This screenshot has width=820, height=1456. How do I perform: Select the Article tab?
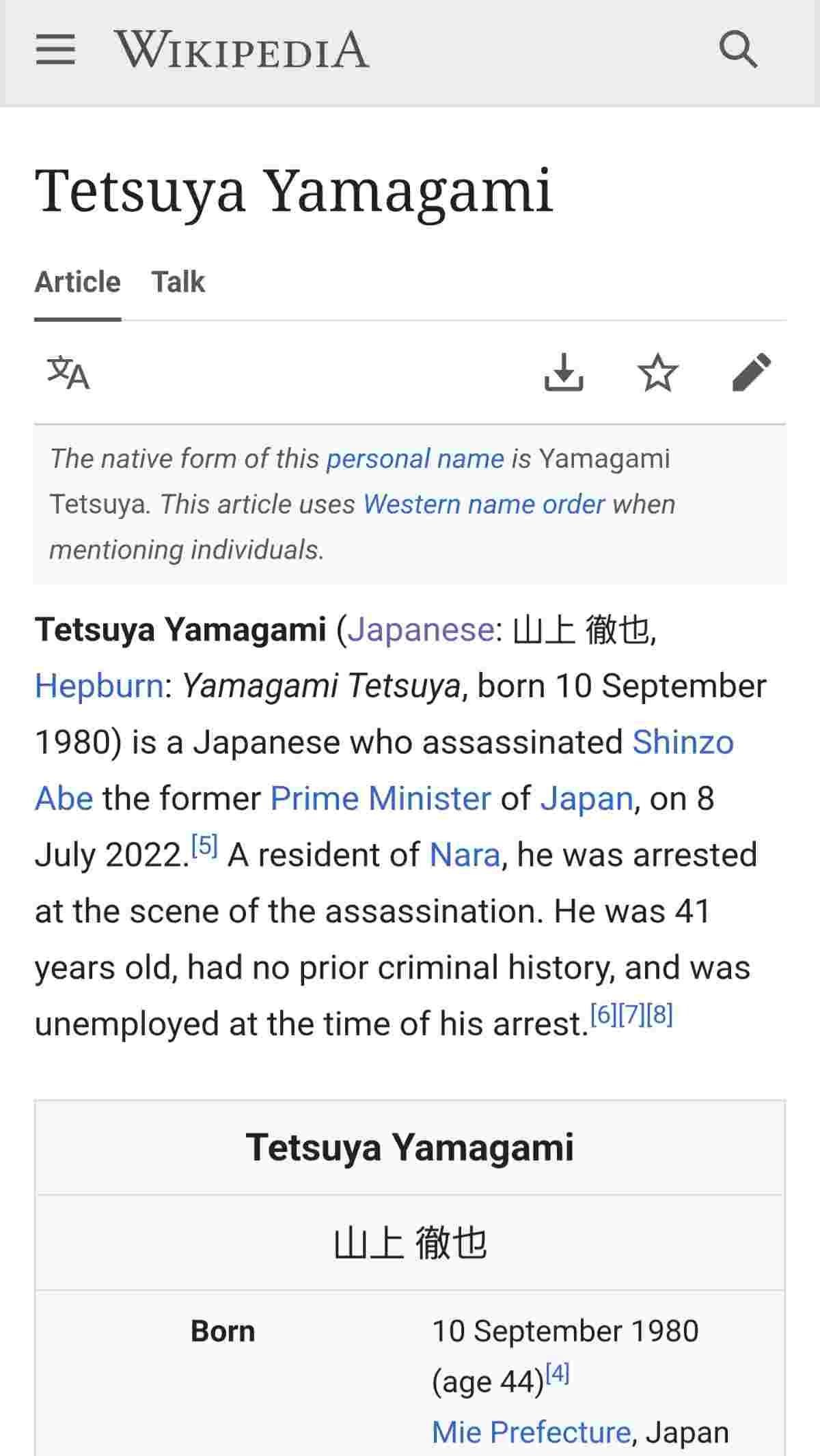(77, 282)
